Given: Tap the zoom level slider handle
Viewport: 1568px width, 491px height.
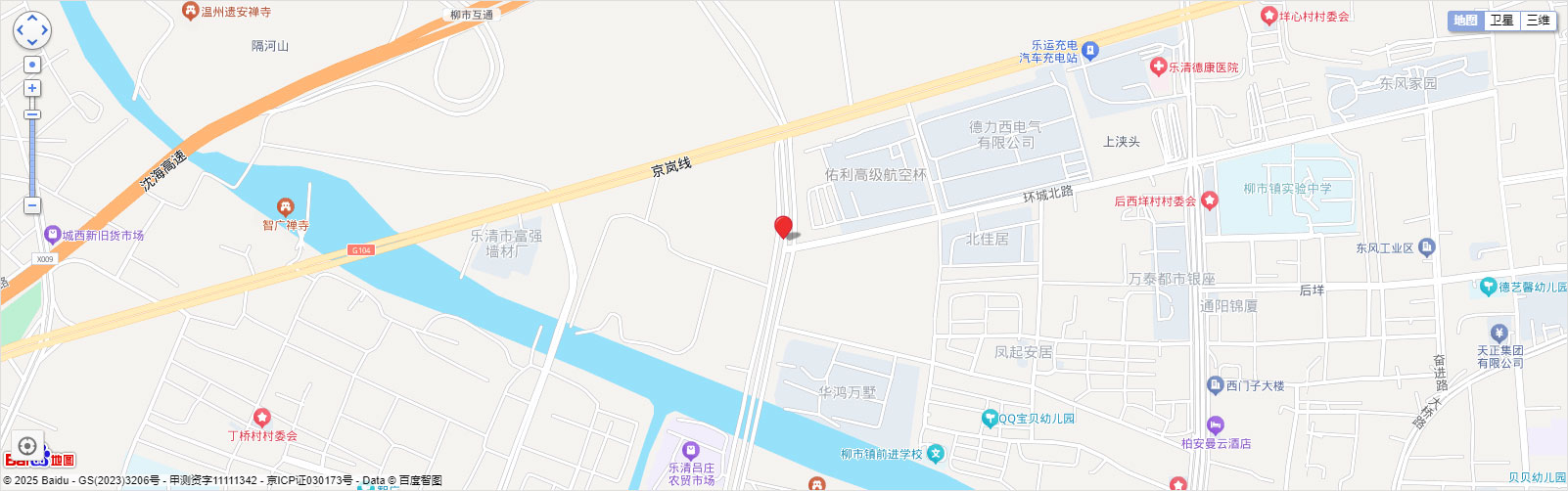Looking at the screenshot, I should click(x=32, y=114).
